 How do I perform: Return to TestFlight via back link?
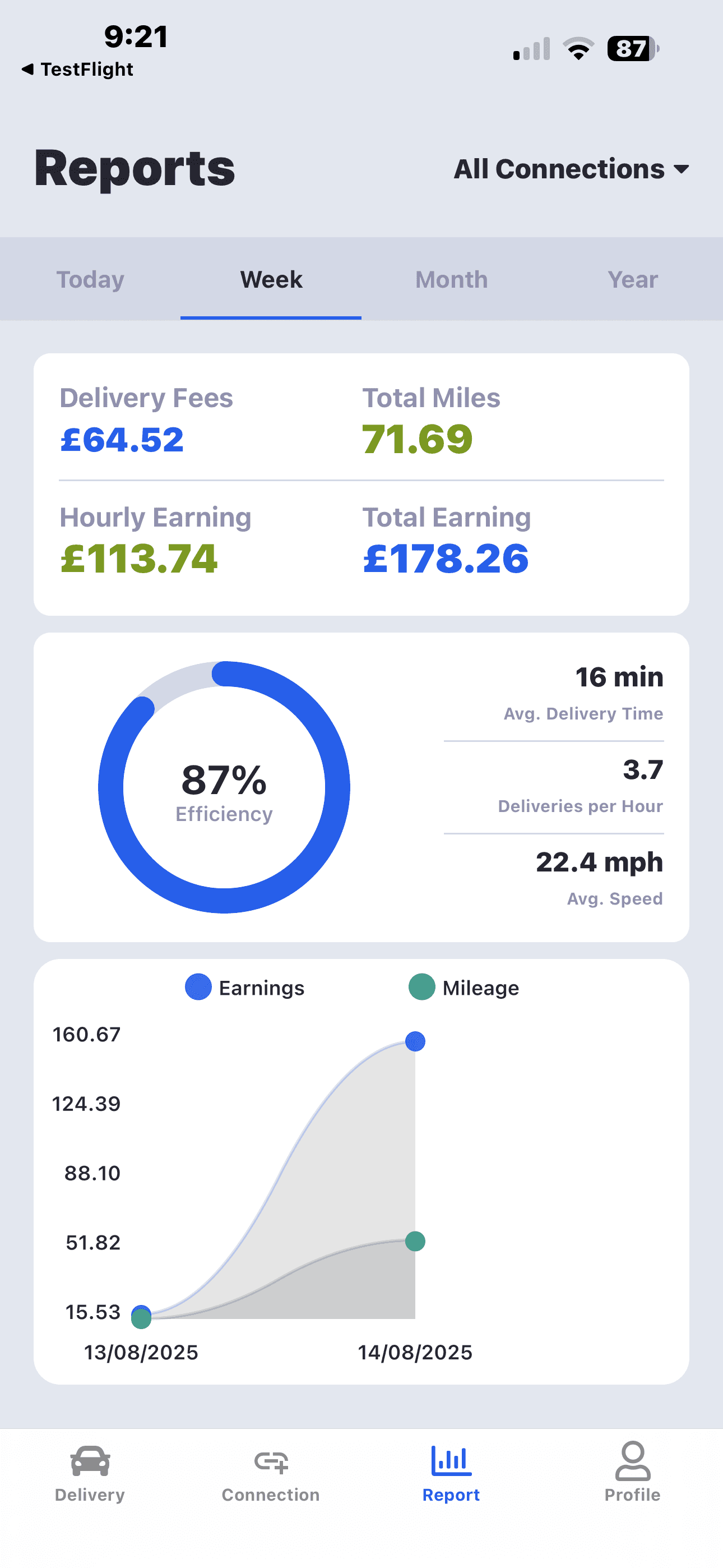click(78, 70)
